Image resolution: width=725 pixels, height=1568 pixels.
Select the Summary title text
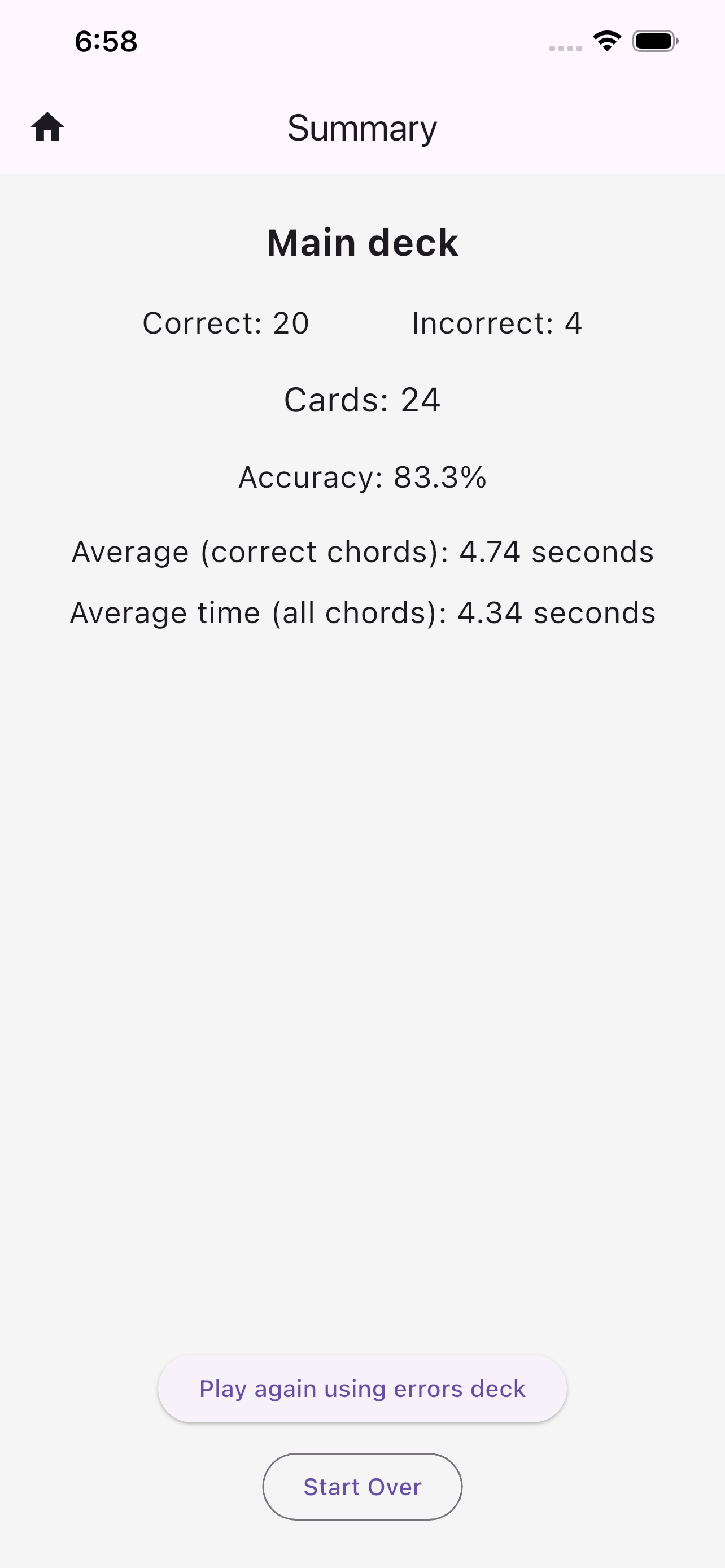[362, 127]
